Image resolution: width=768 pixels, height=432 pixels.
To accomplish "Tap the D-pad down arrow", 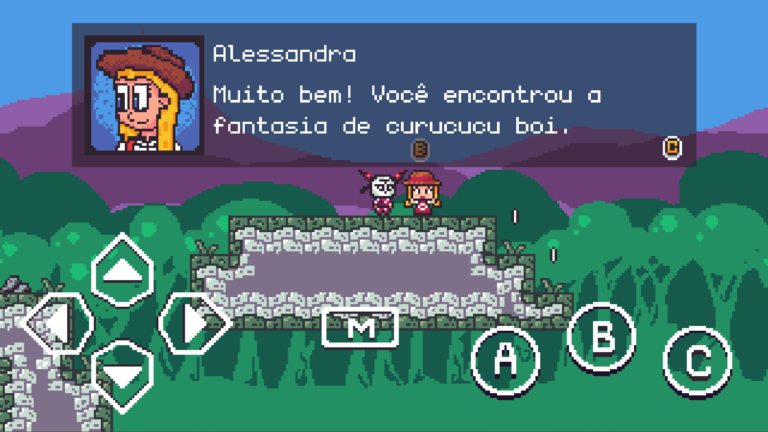I will pyautogui.click(x=121, y=376).
